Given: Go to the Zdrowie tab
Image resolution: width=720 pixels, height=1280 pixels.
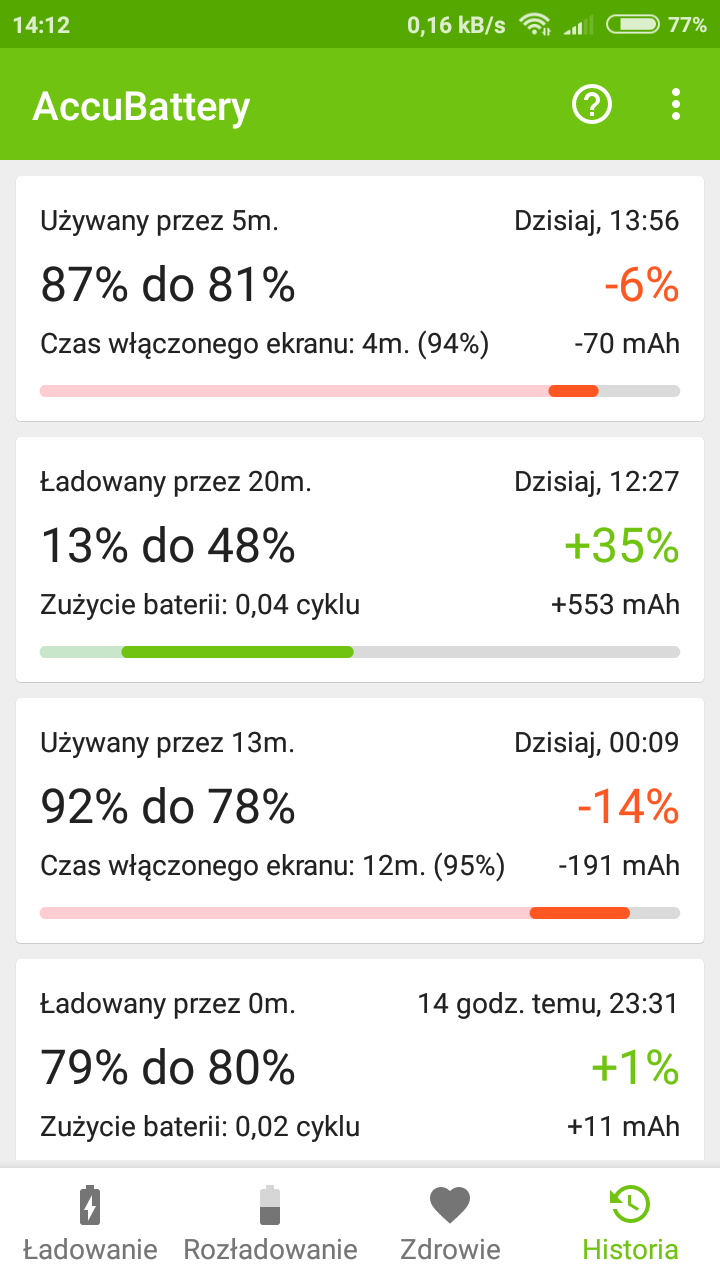Looking at the screenshot, I should coord(450,1223).
